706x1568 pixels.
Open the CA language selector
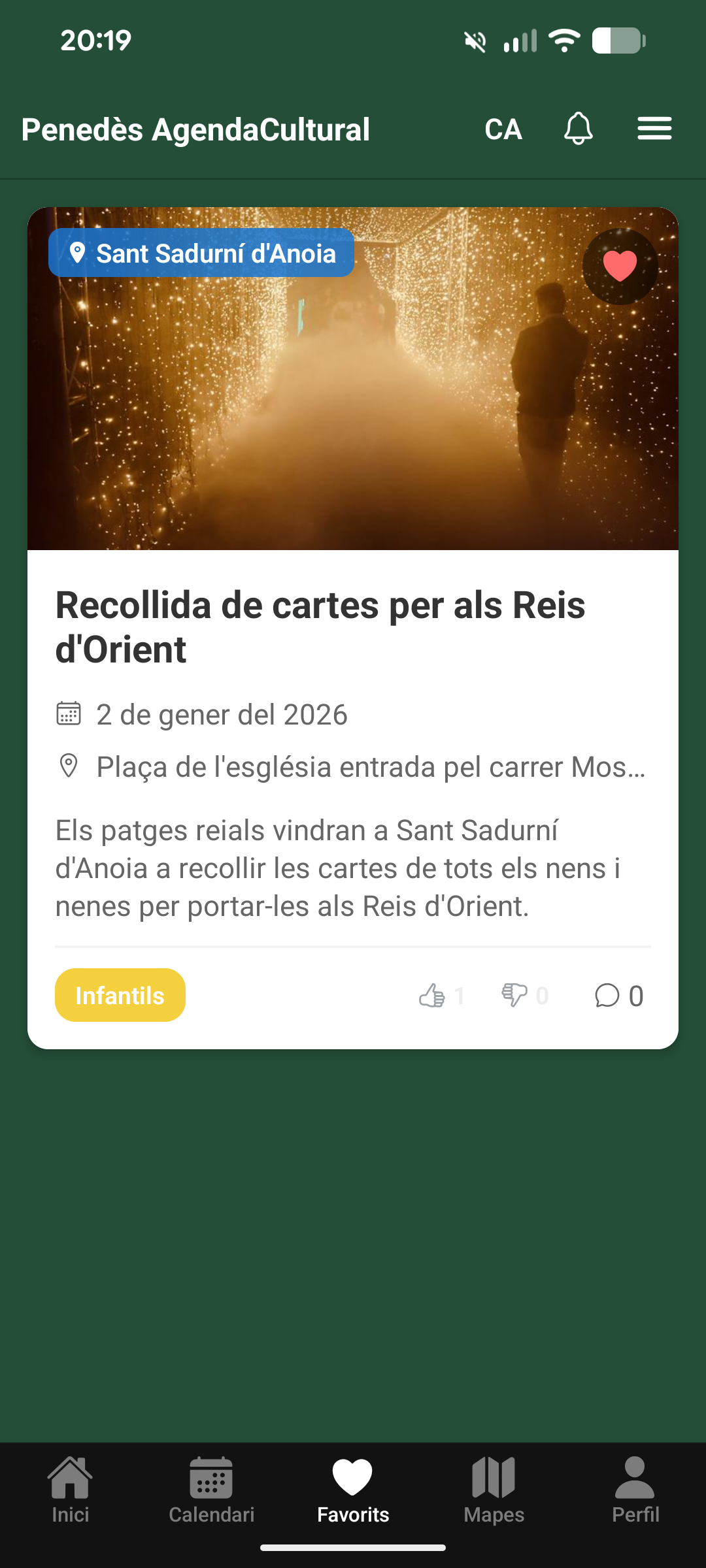click(x=502, y=129)
